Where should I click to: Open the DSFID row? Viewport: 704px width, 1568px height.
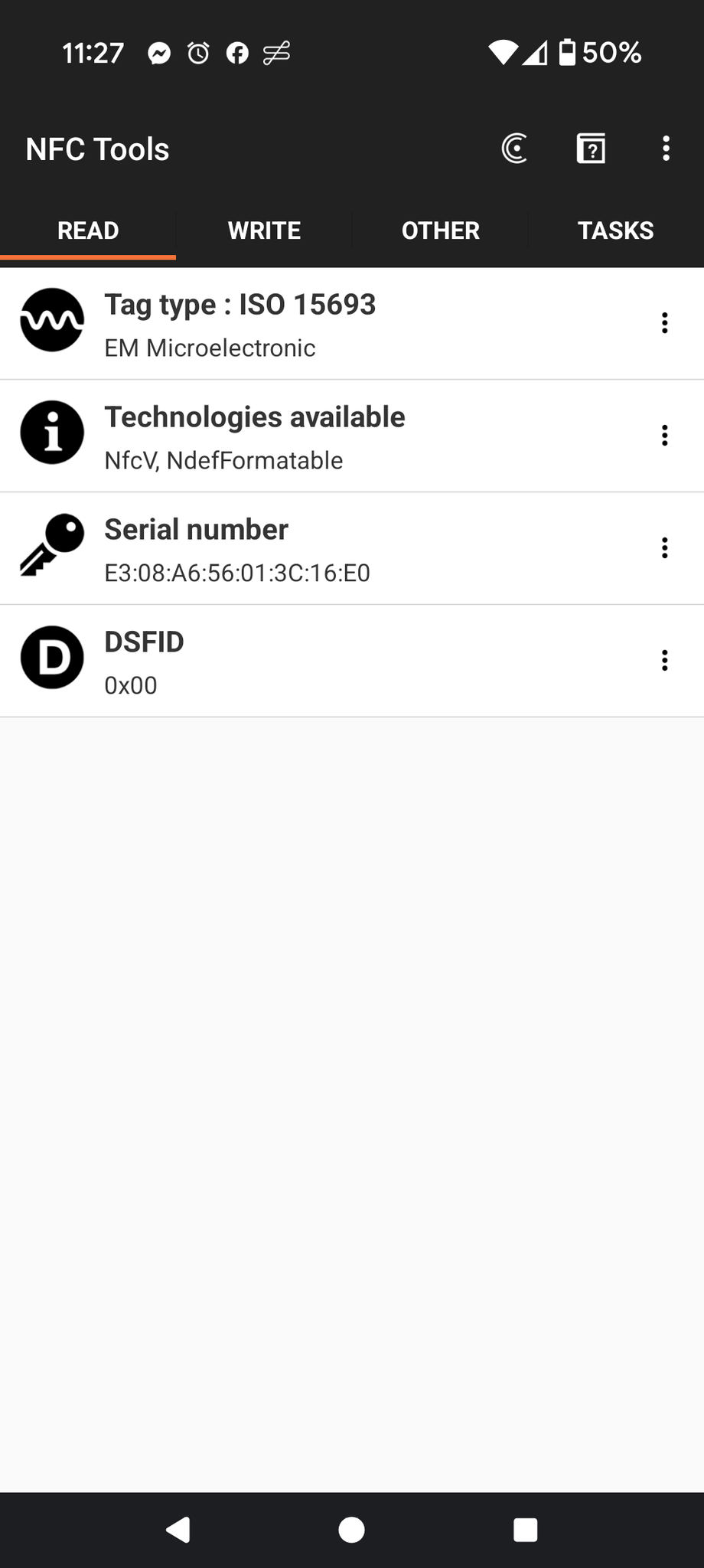point(352,661)
